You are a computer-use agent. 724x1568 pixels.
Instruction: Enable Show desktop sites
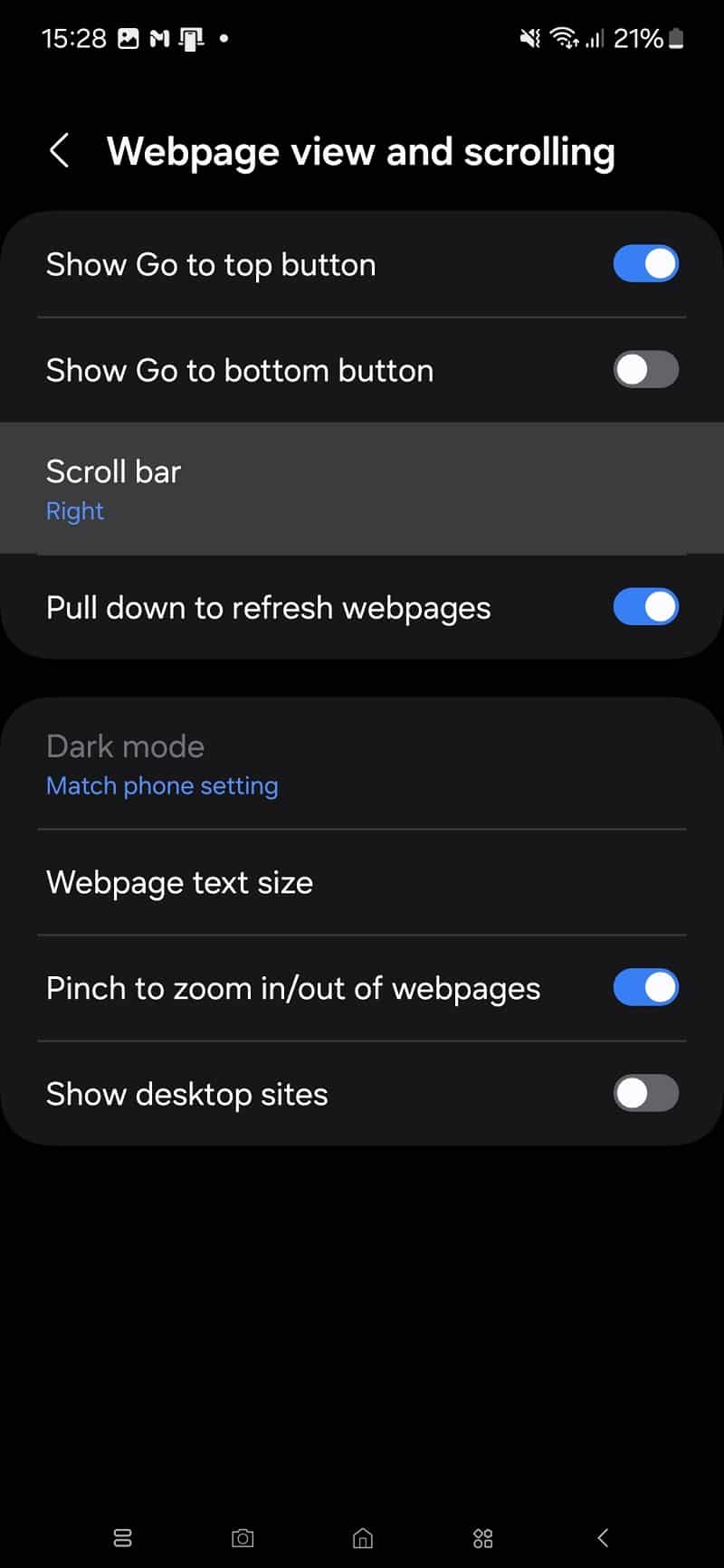coord(645,1094)
